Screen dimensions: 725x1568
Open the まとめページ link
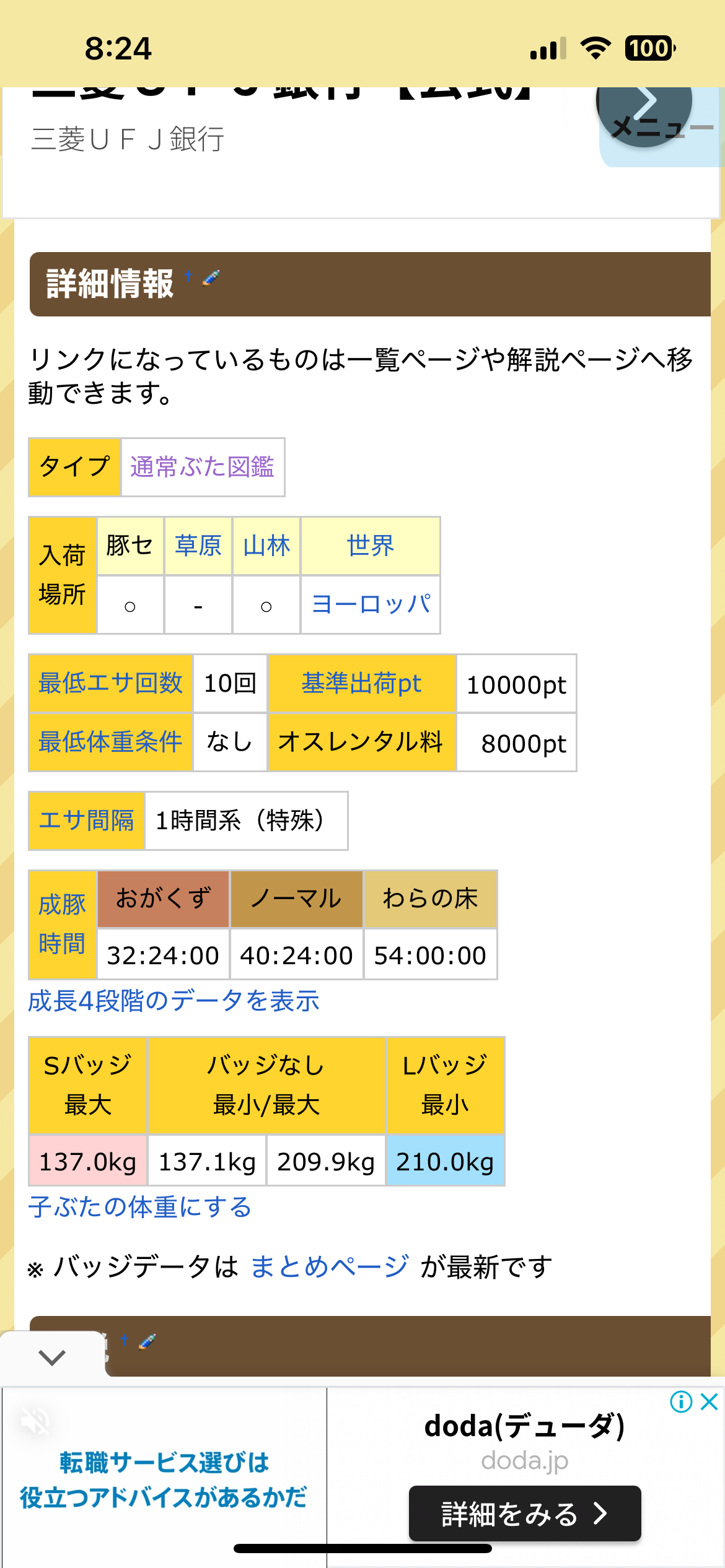tap(329, 1266)
